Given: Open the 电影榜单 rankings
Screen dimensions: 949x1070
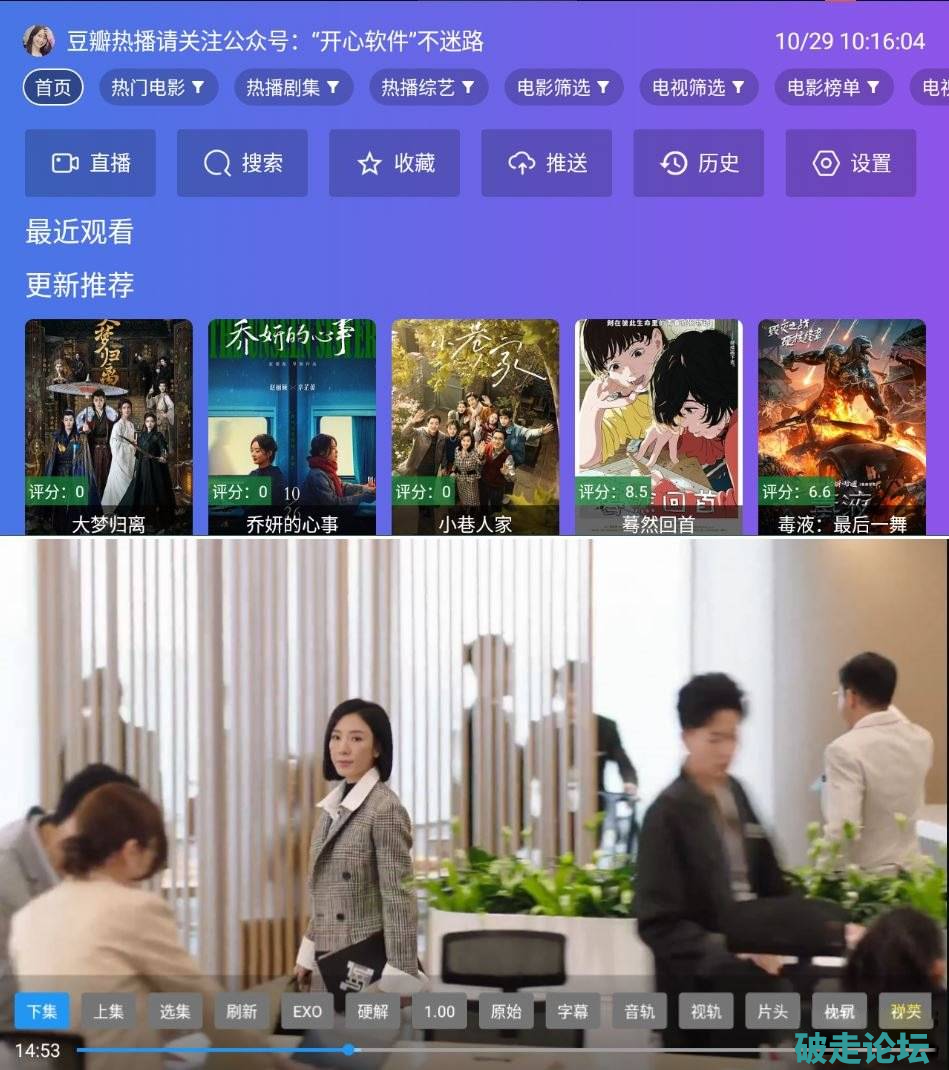Looking at the screenshot, I should coord(833,88).
